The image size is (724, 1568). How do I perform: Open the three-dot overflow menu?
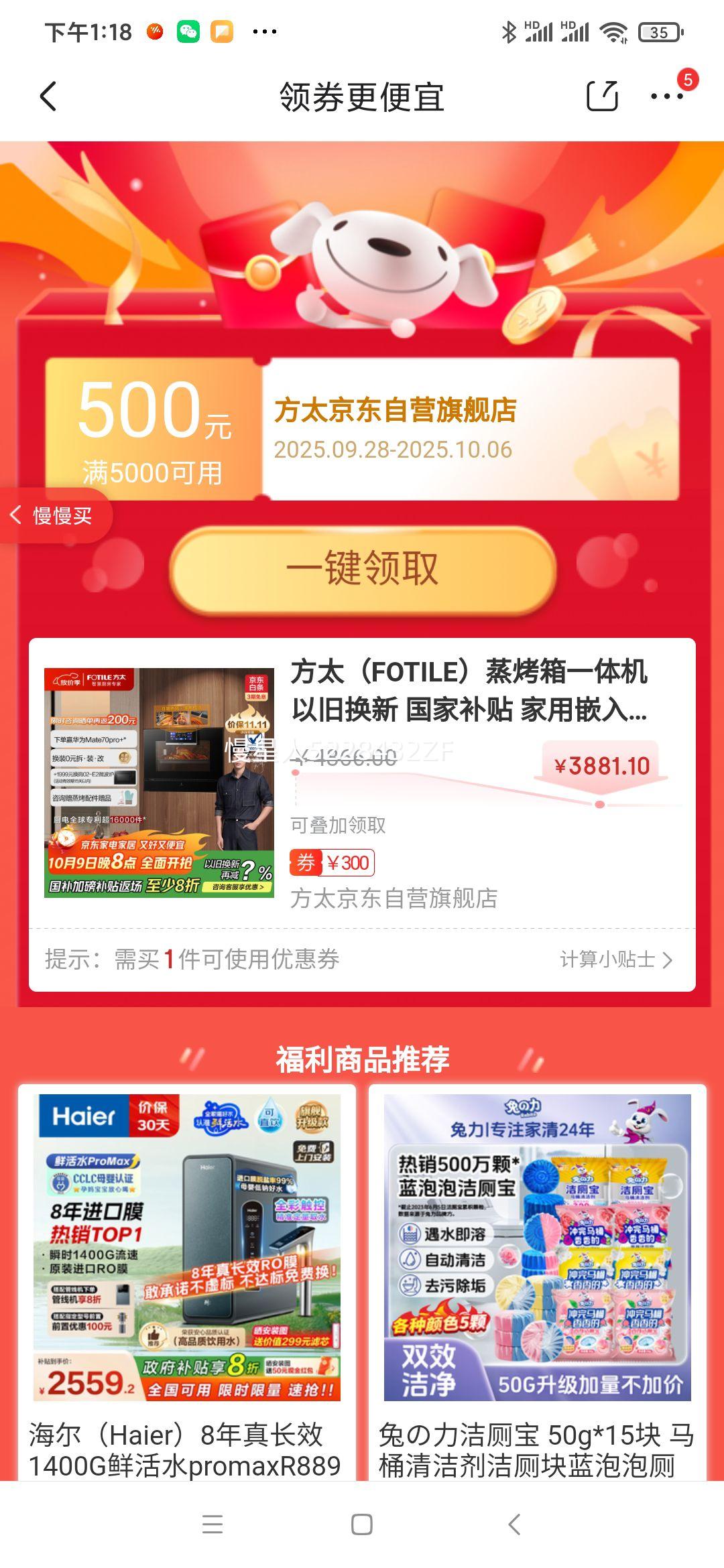tap(666, 96)
